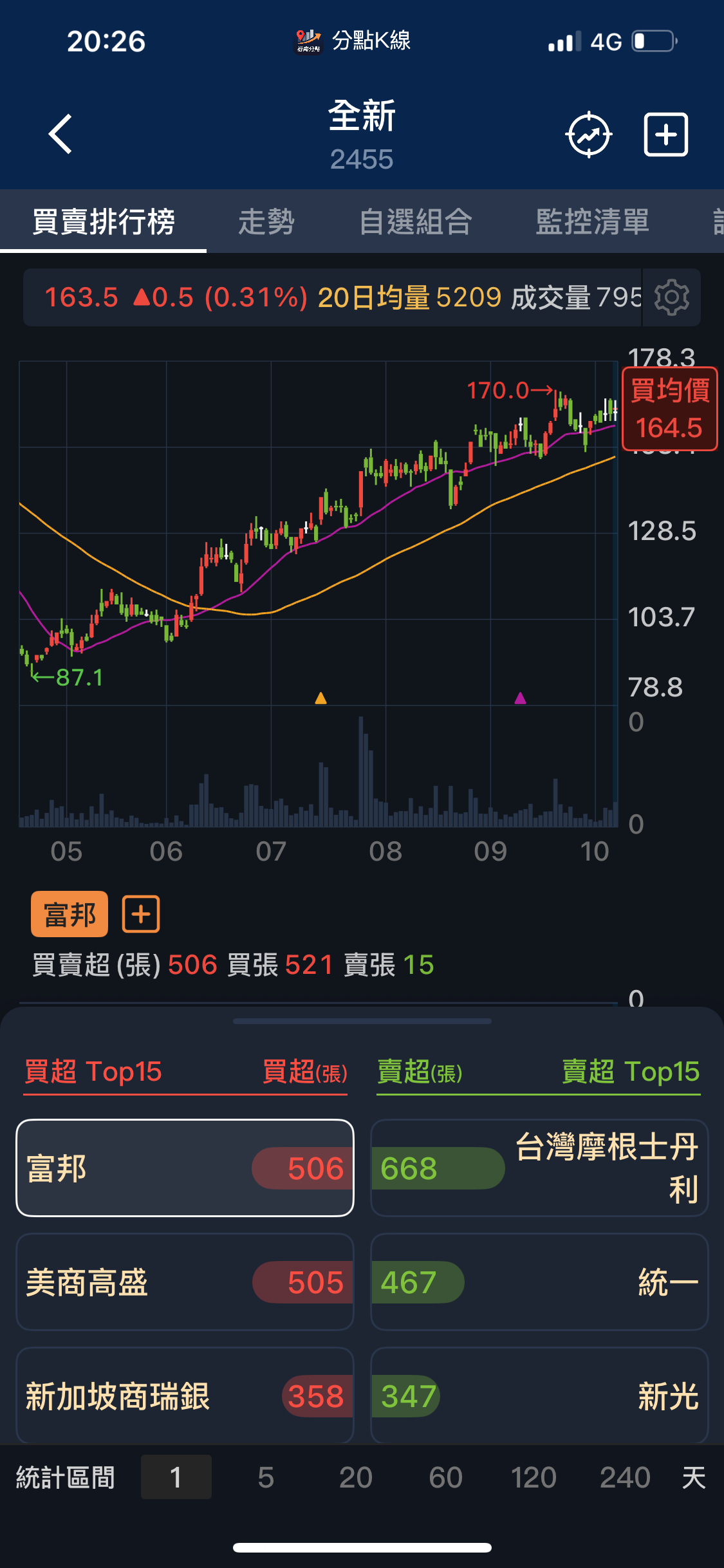This screenshot has width=724, height=1568.
Task: Switch to the 自選組合 tab
Action: coord(415,222)
